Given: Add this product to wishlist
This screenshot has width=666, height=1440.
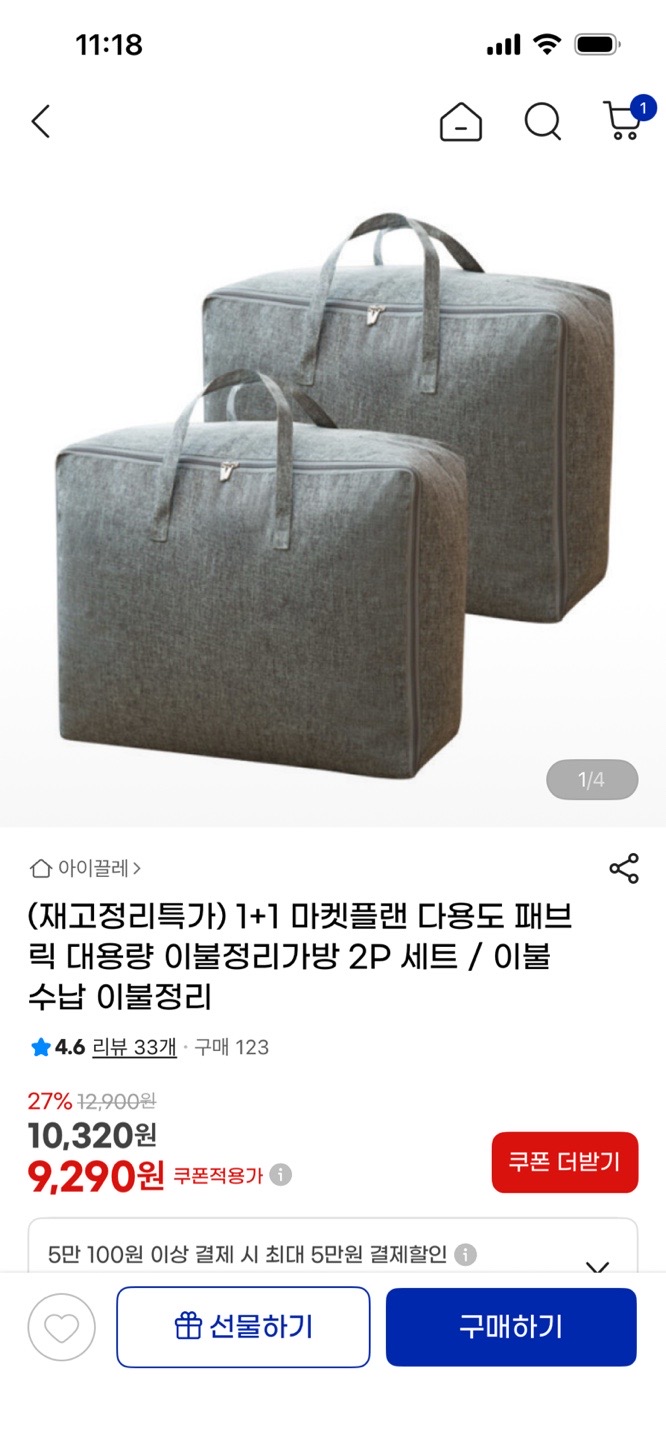Looking at the screenshot, I should click(x=62, y=1327).
